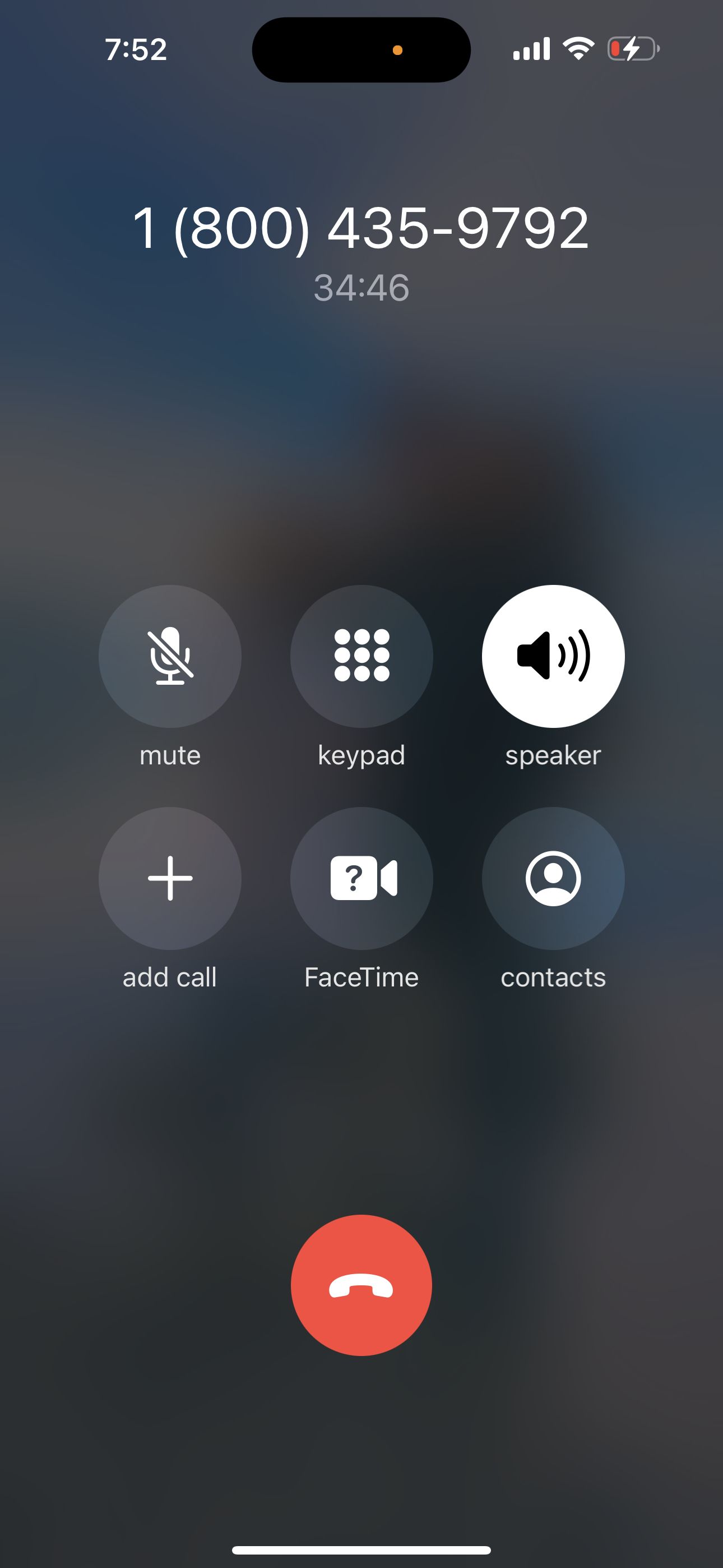Add another call
The height and width of the screenshot is (1568, 723).
[x=170, y=878]
